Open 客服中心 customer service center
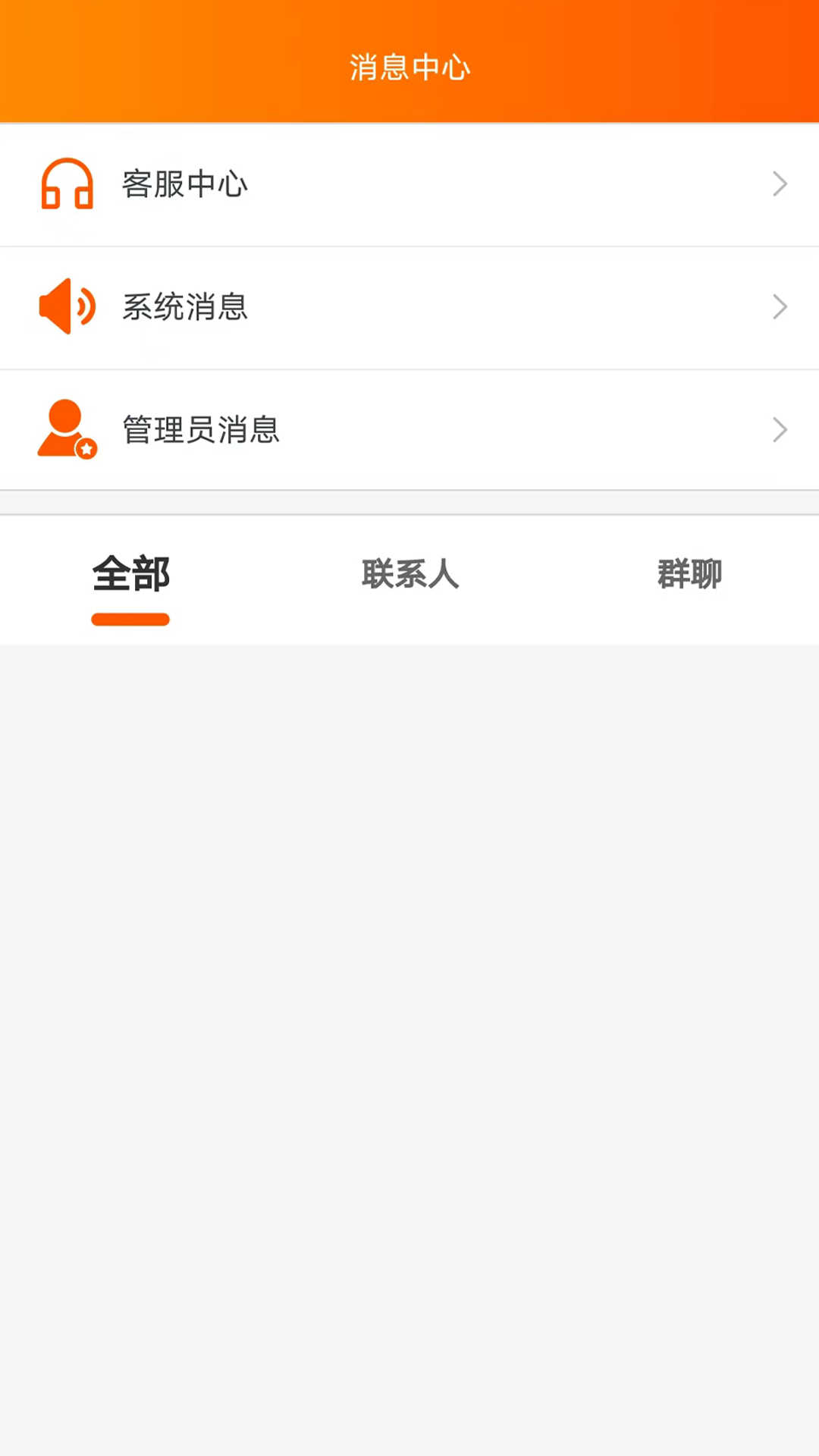This screenshot has height=1456, width=819. [x=184, y=184]
